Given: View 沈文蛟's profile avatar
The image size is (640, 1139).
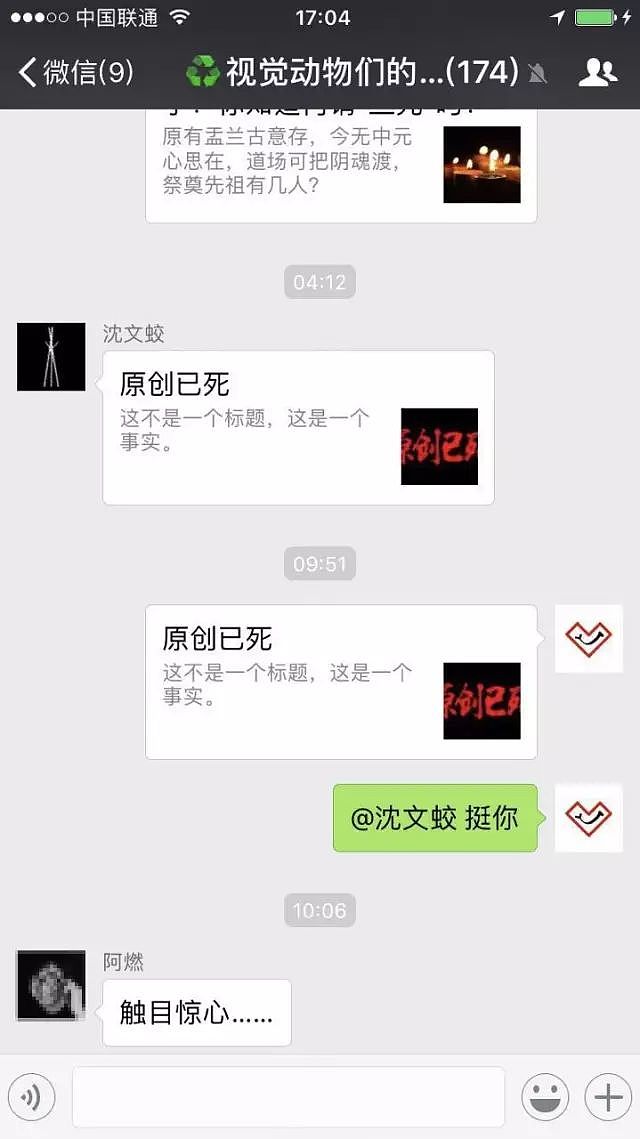Looking at the screenshot, I should [51, 357].
